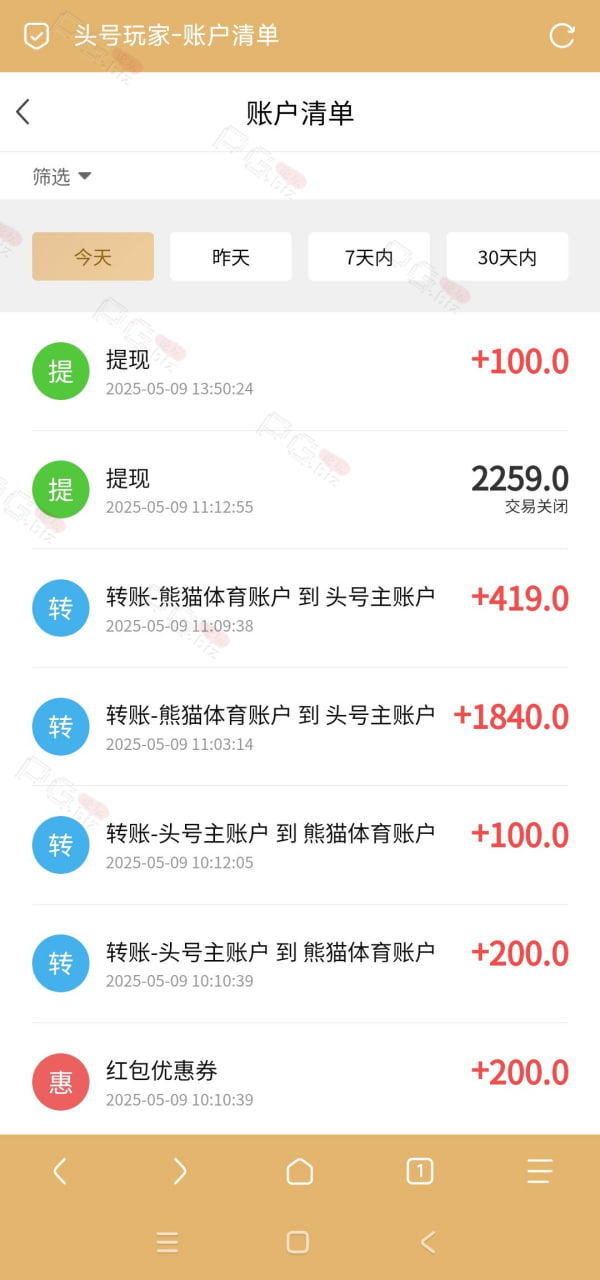This screenshot has height=1280, width=600.
Task: Expand the 筛选 filter dropdown
Action: 62,177
